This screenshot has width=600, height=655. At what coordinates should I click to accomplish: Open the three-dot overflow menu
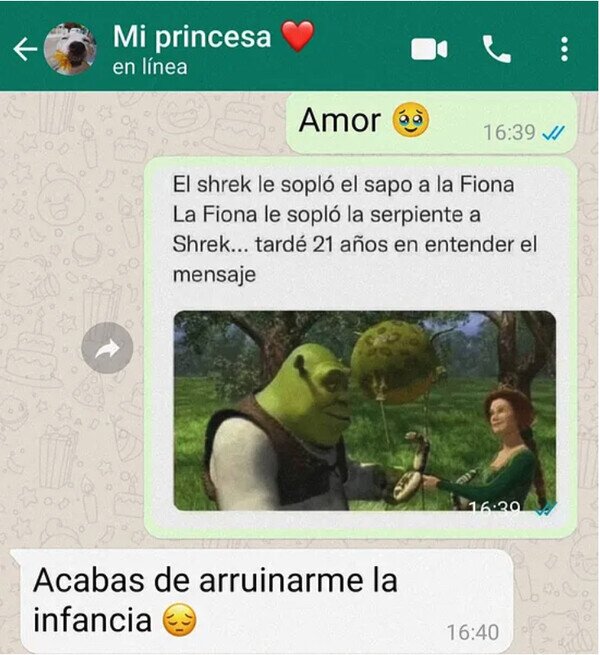(x=564, y=49)
